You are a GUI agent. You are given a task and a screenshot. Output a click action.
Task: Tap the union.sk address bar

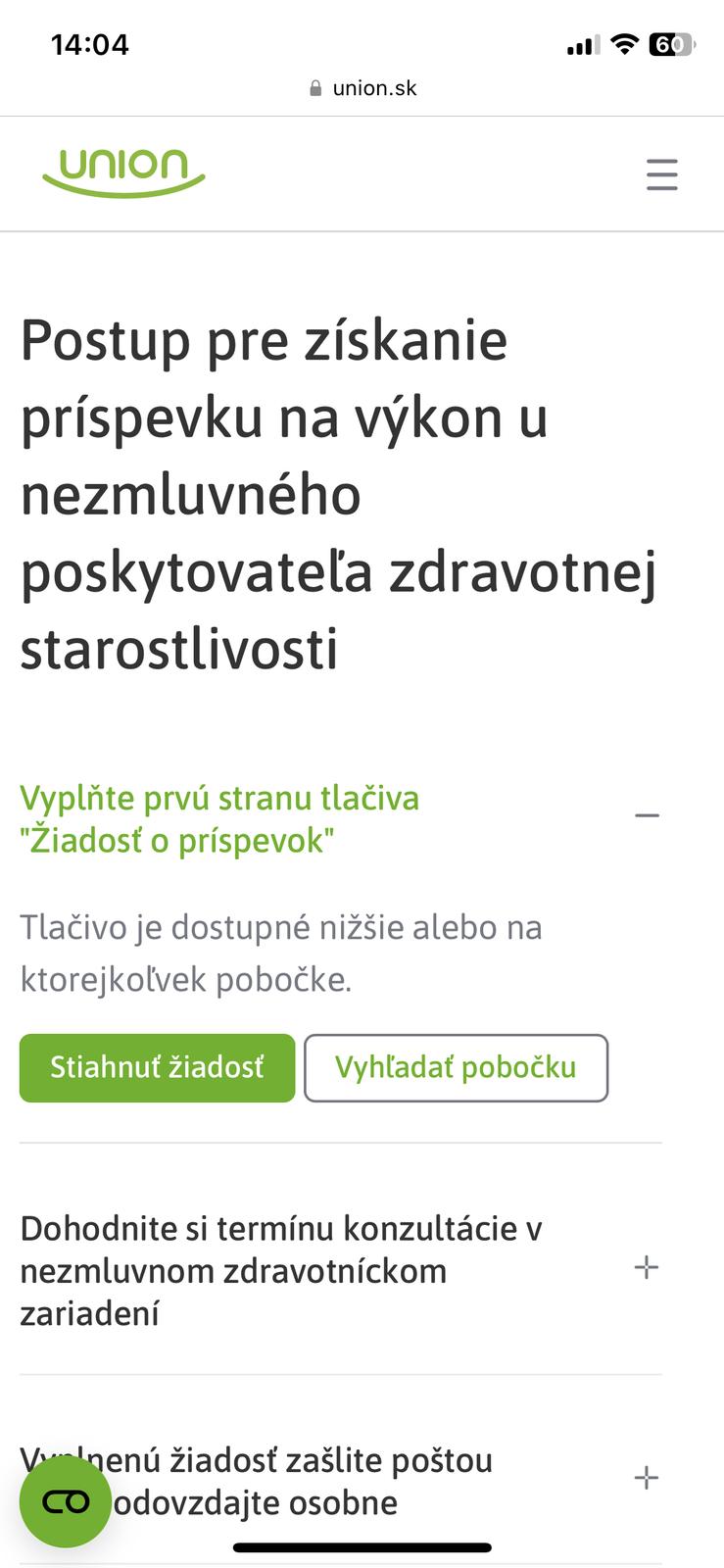coord(362,88)
